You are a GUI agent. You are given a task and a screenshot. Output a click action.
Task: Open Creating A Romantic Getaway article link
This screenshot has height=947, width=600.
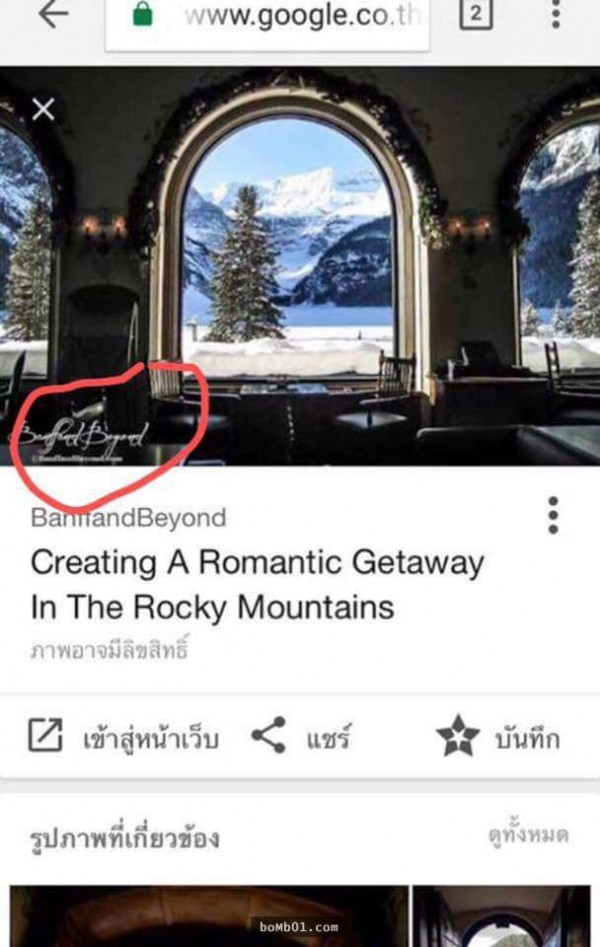click(257, 584)
